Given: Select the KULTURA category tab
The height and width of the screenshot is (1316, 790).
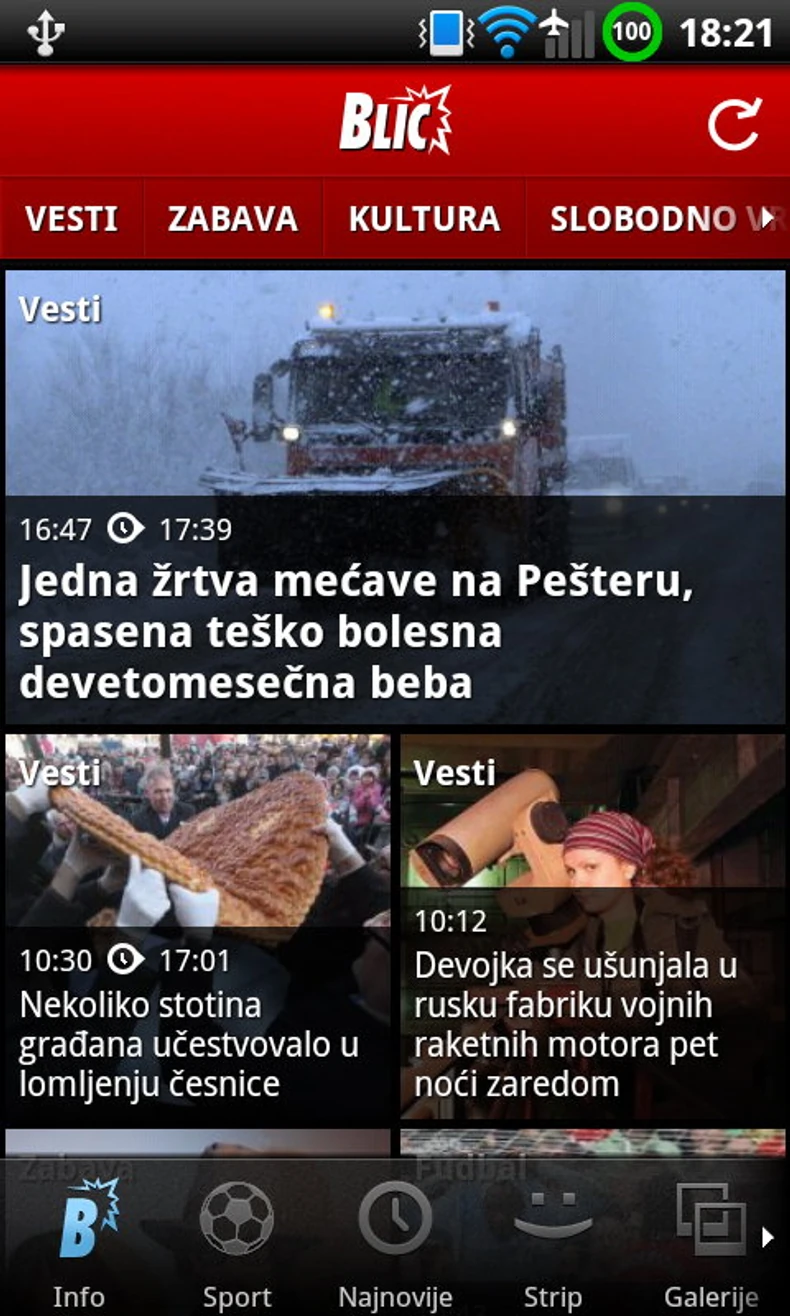Looking at the screenshot, I should tap(424, 219).
